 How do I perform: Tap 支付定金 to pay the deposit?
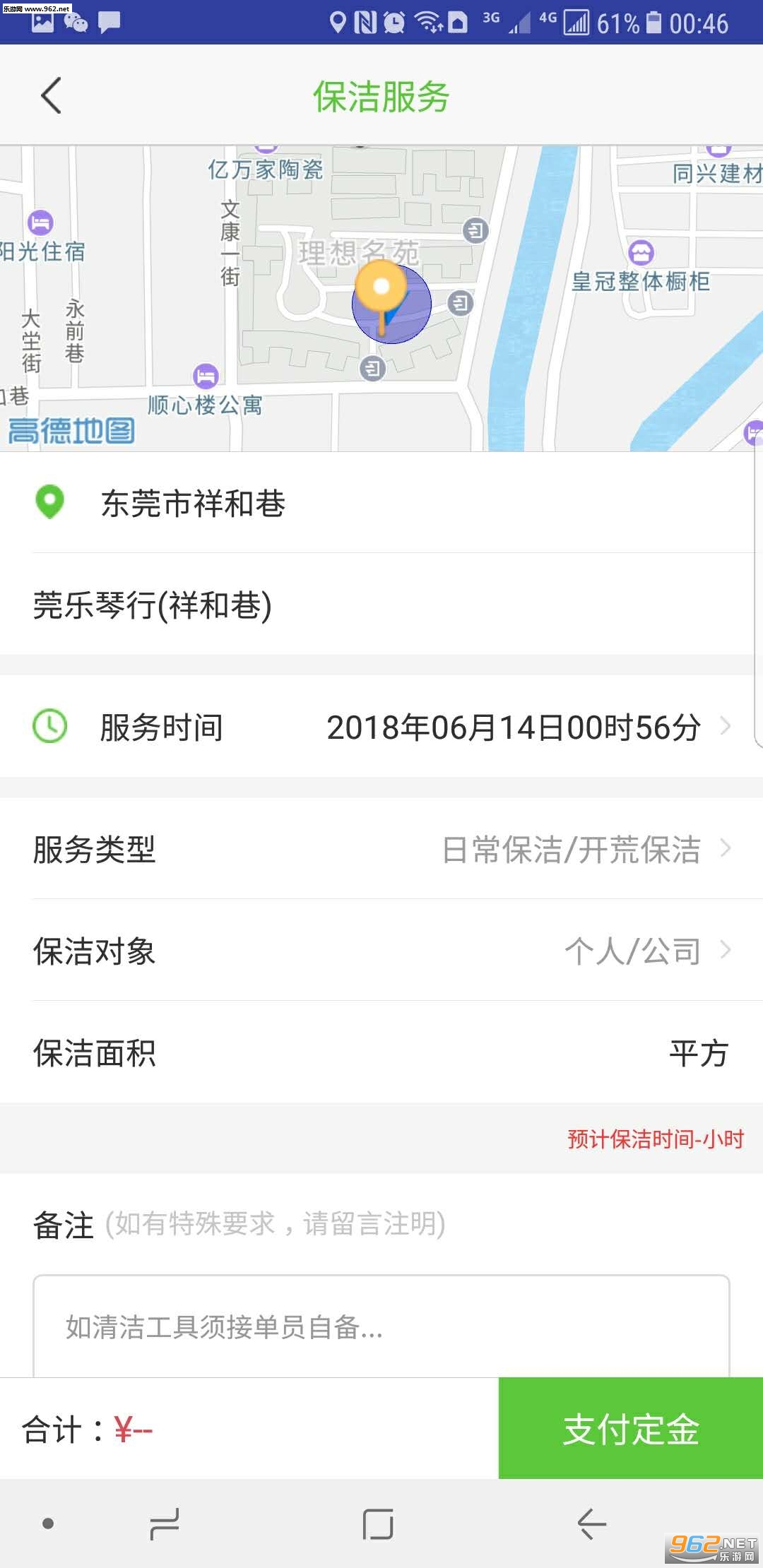pyautogui.click(x=630, y=1430)
